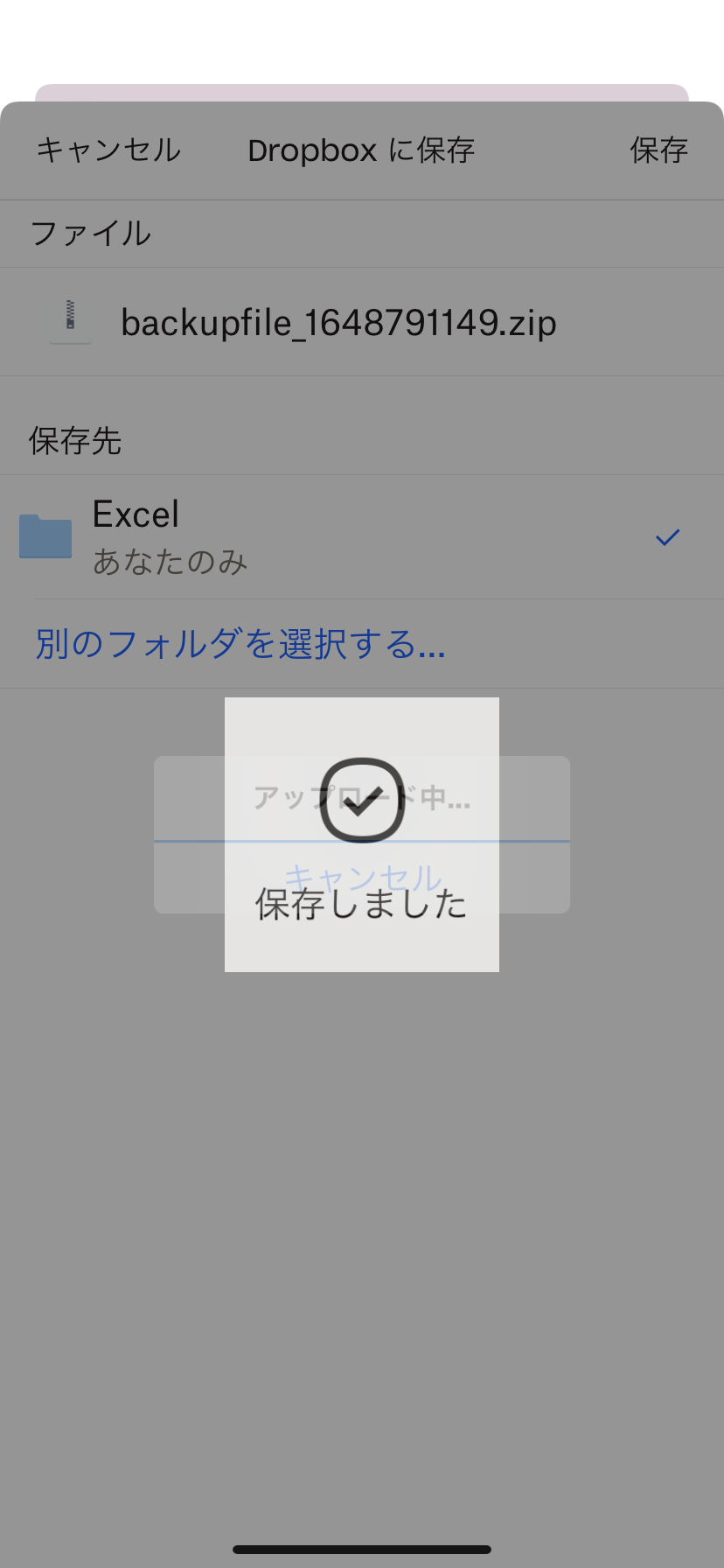Tap キャンセル in the top bar
724x1568 pixels.
point(108,150)
